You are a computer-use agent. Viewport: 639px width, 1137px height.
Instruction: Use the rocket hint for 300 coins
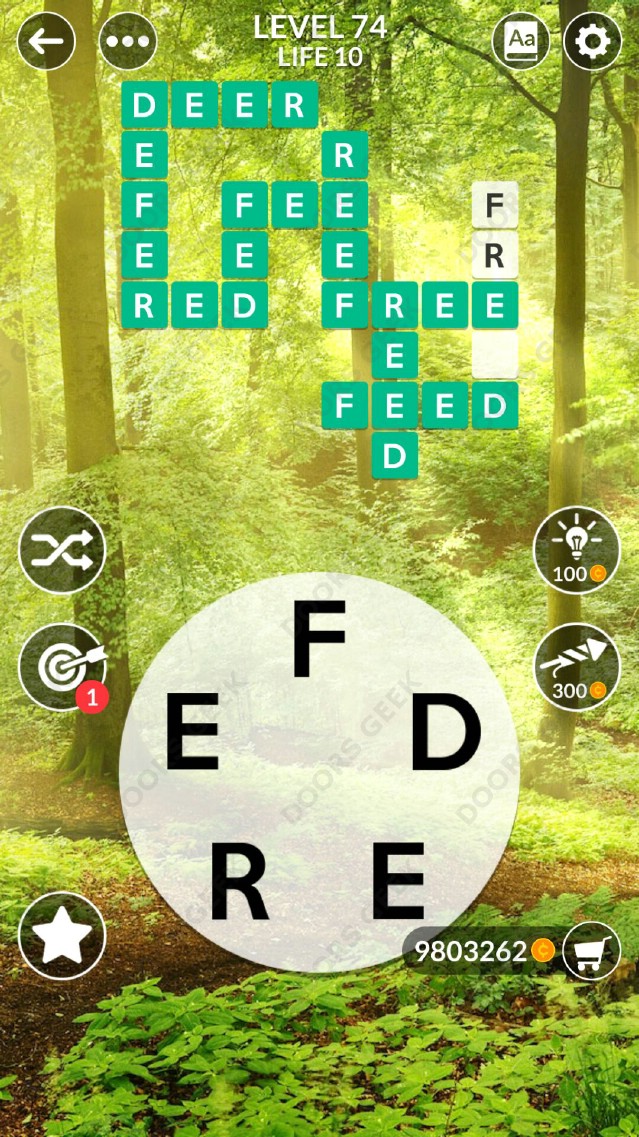pos(577,667)
